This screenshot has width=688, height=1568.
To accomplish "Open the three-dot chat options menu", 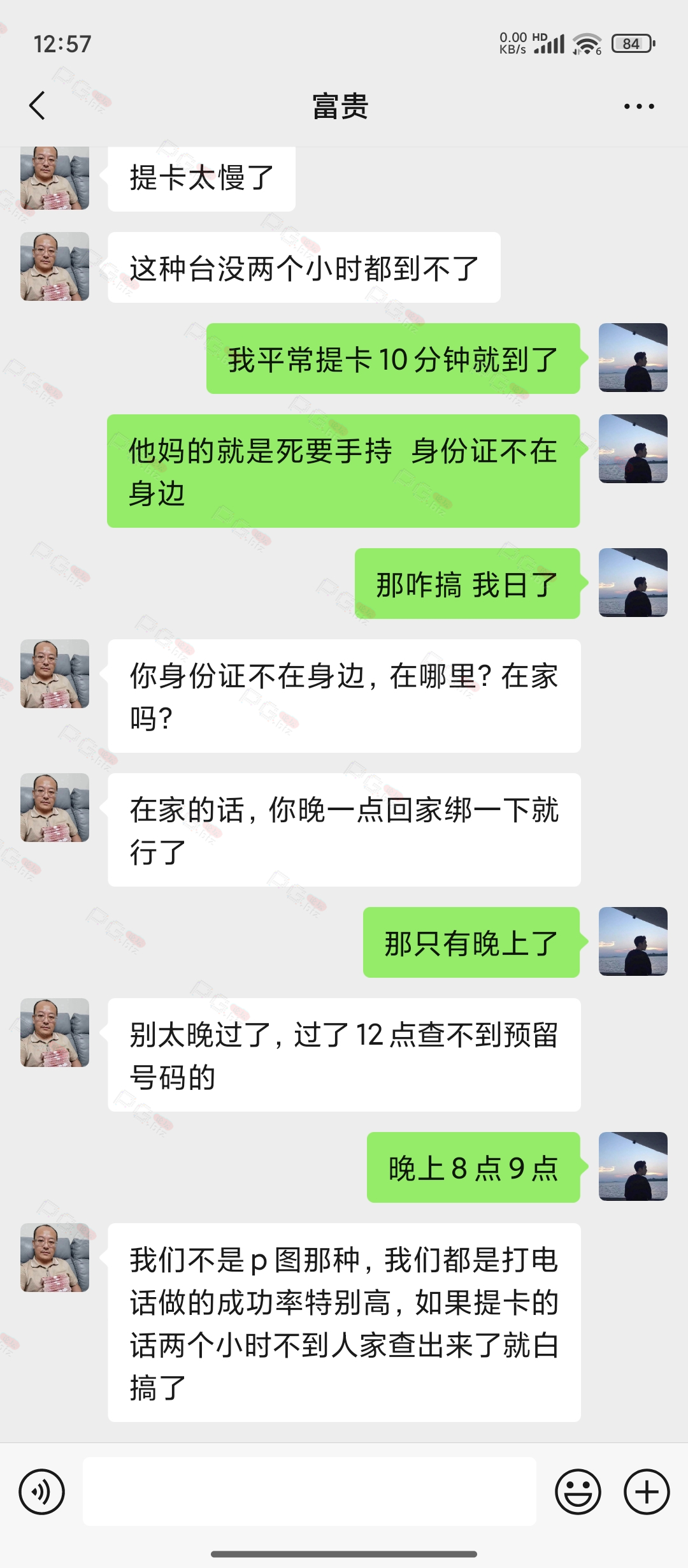I will click(639, 106).
